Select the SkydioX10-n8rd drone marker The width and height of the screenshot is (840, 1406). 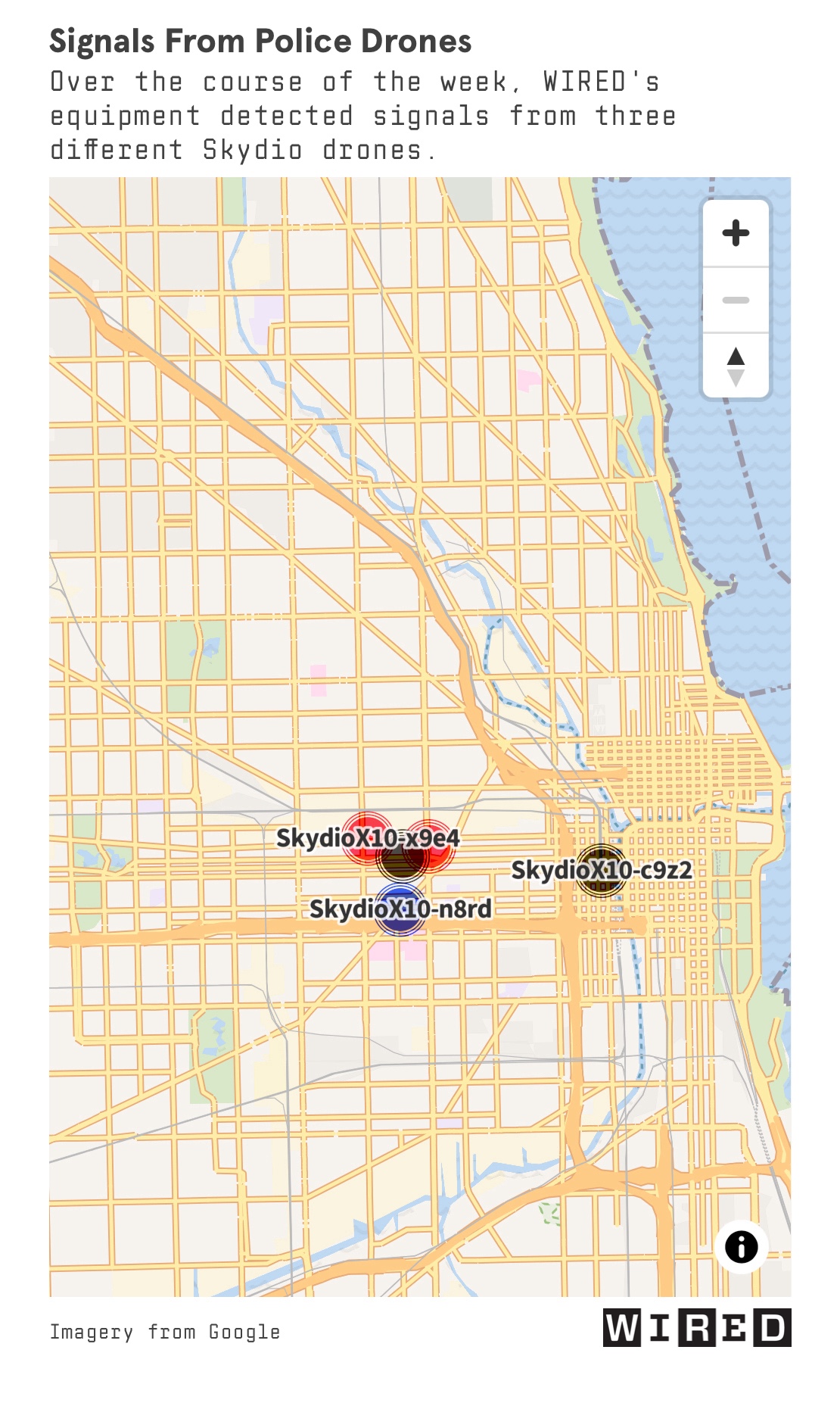(x=400, y=909)
